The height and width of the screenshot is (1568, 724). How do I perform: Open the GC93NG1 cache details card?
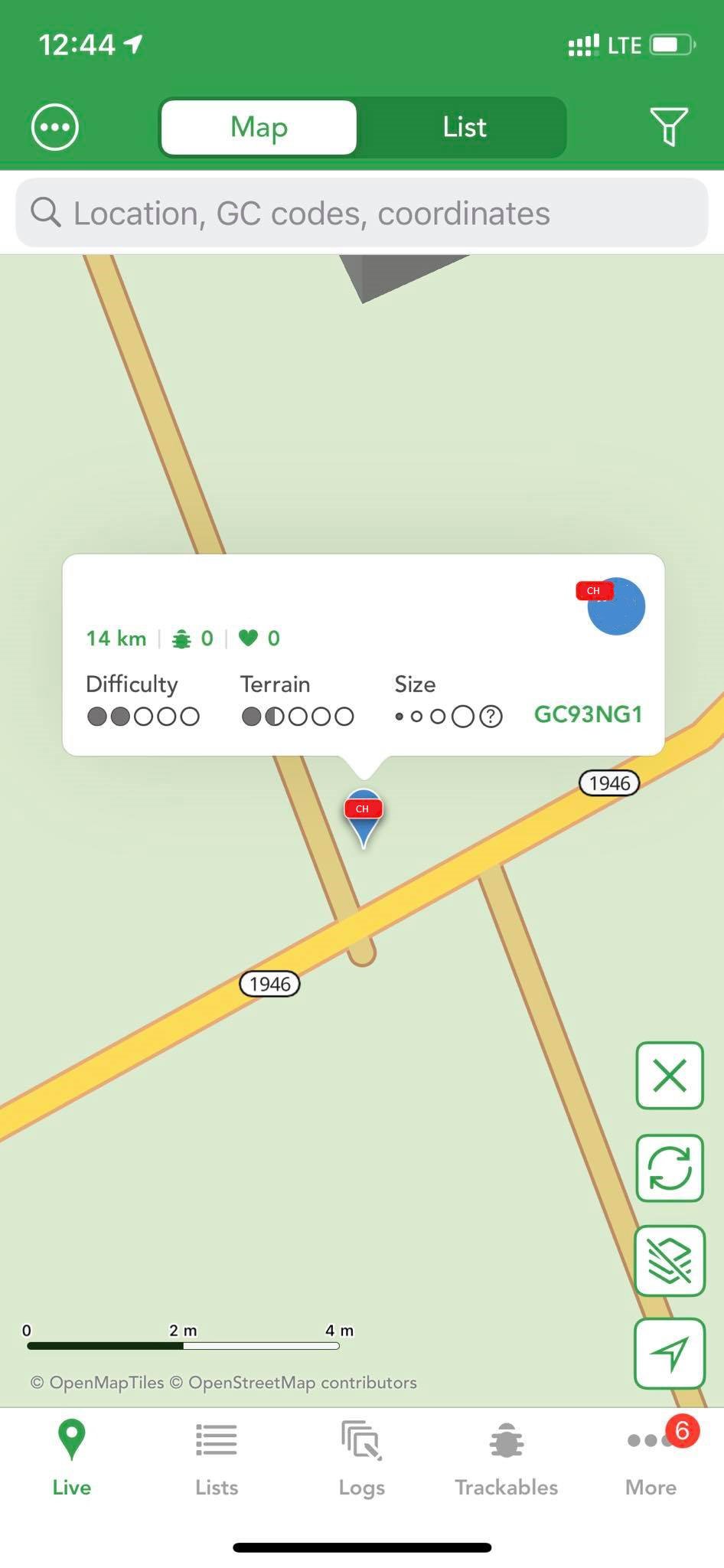pos(364,655)
